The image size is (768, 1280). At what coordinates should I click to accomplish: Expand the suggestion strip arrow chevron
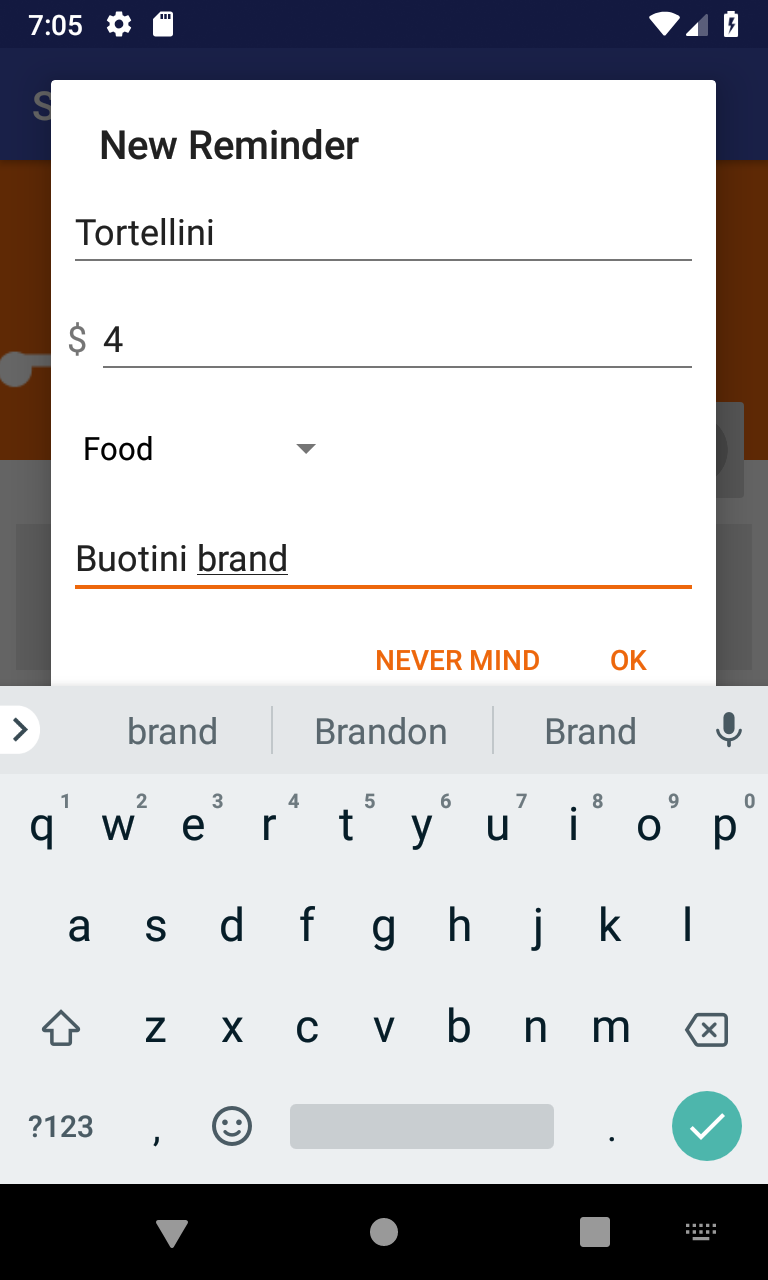(x=18, y=730)
